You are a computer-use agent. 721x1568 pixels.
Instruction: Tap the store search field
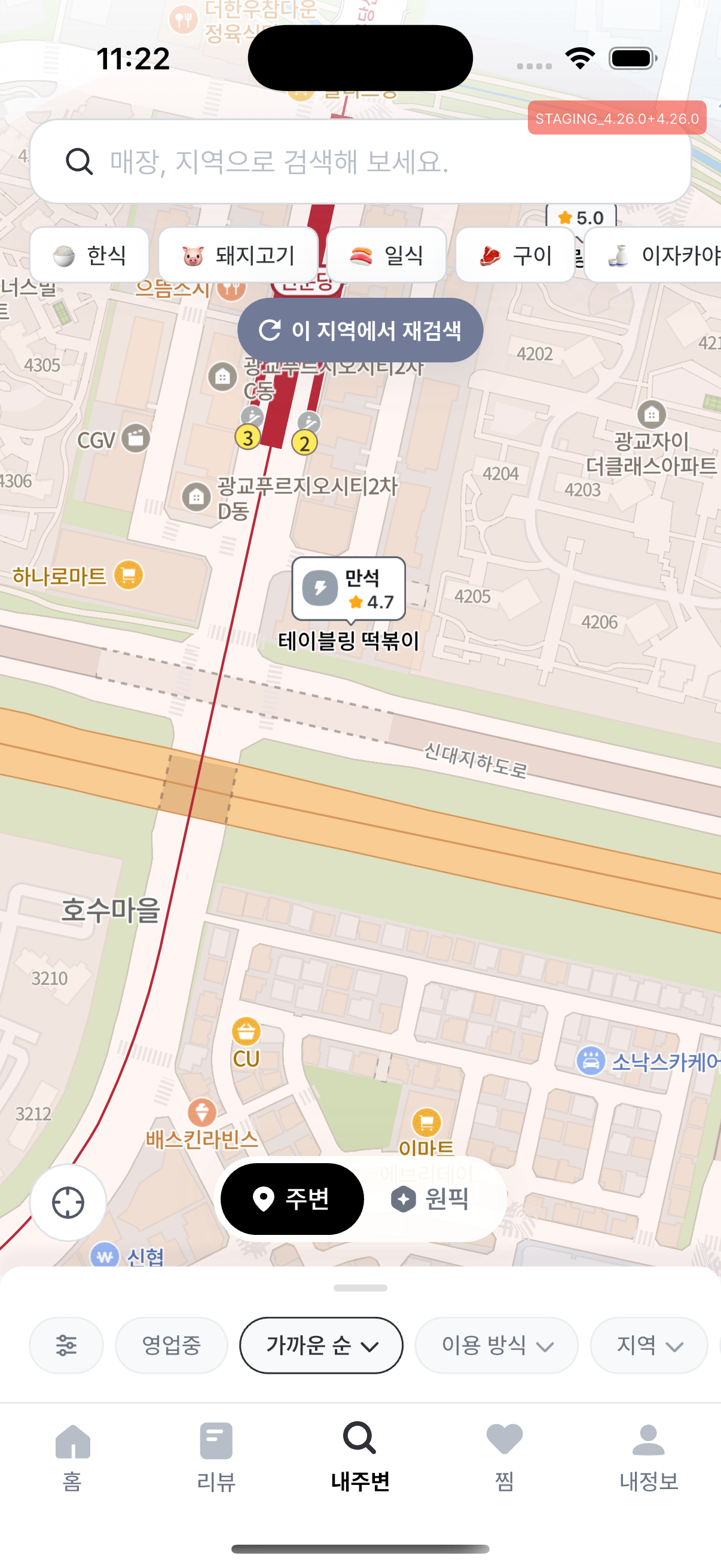[x=359, y=161]
